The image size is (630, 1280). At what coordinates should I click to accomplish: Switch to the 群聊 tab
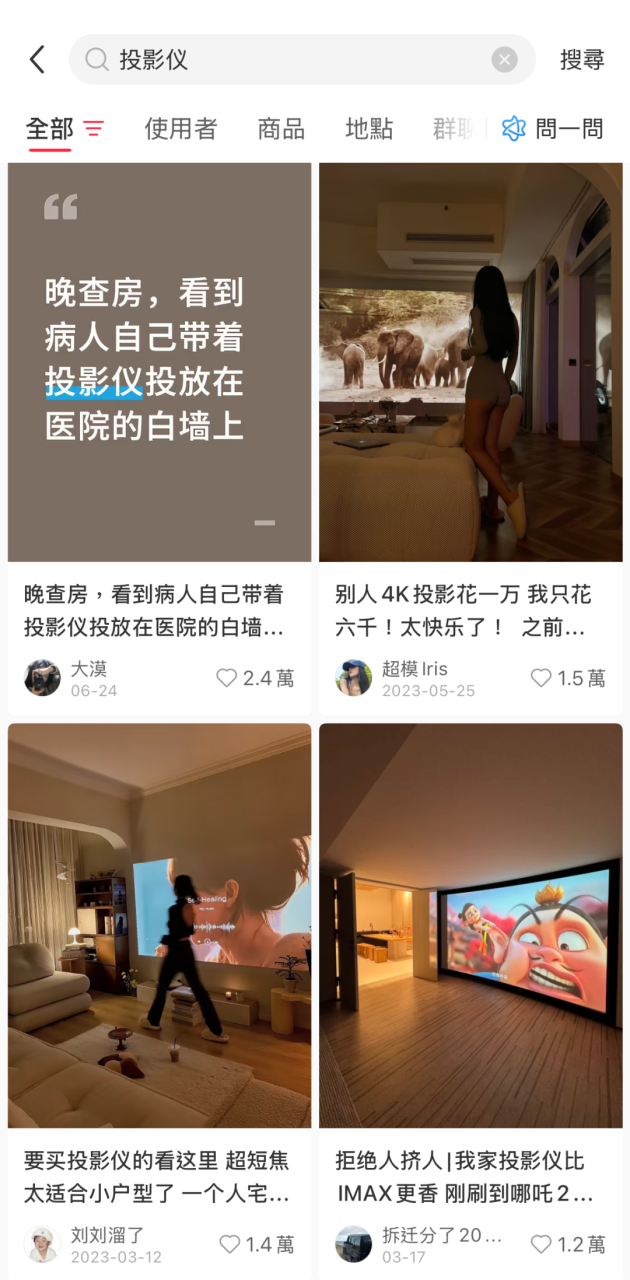pyautogui.click(x=452, y=129)
